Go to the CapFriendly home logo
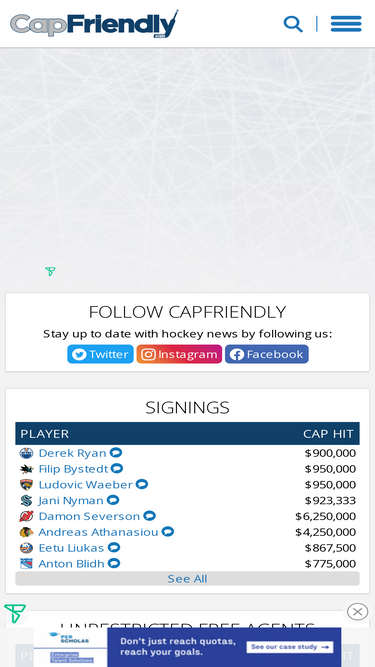Image resolution: width=375 pixels, height=667 pixels. point(94,24)
